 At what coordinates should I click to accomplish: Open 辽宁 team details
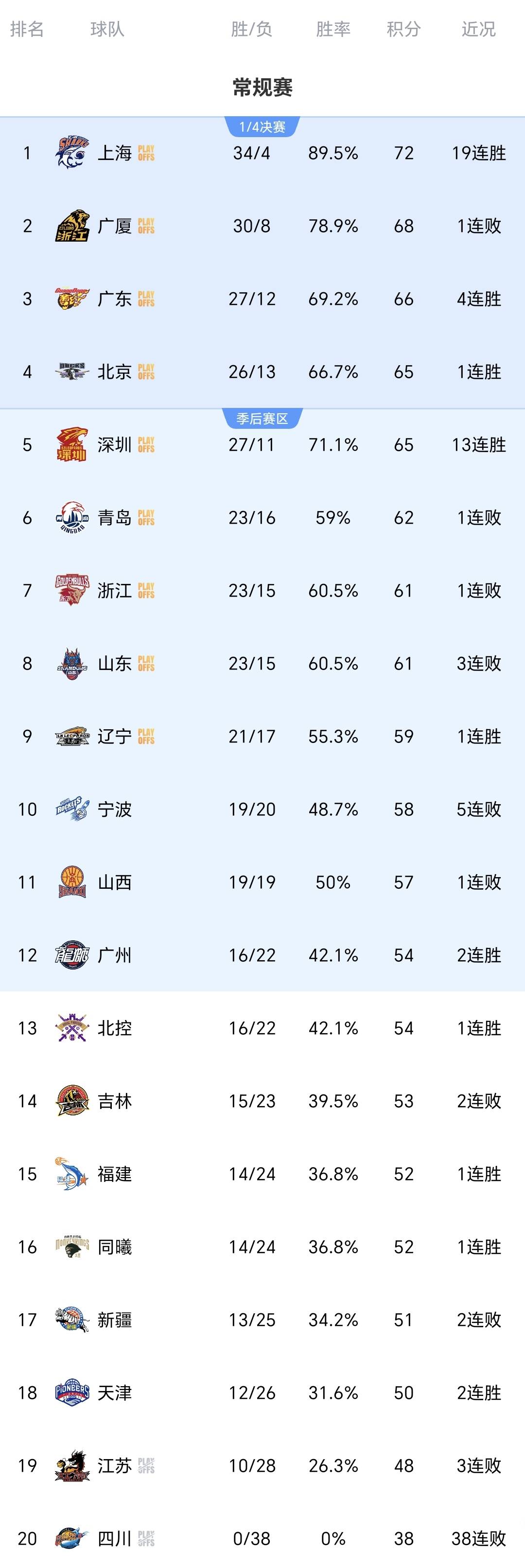pyautogui.click(x=114, y=737)
